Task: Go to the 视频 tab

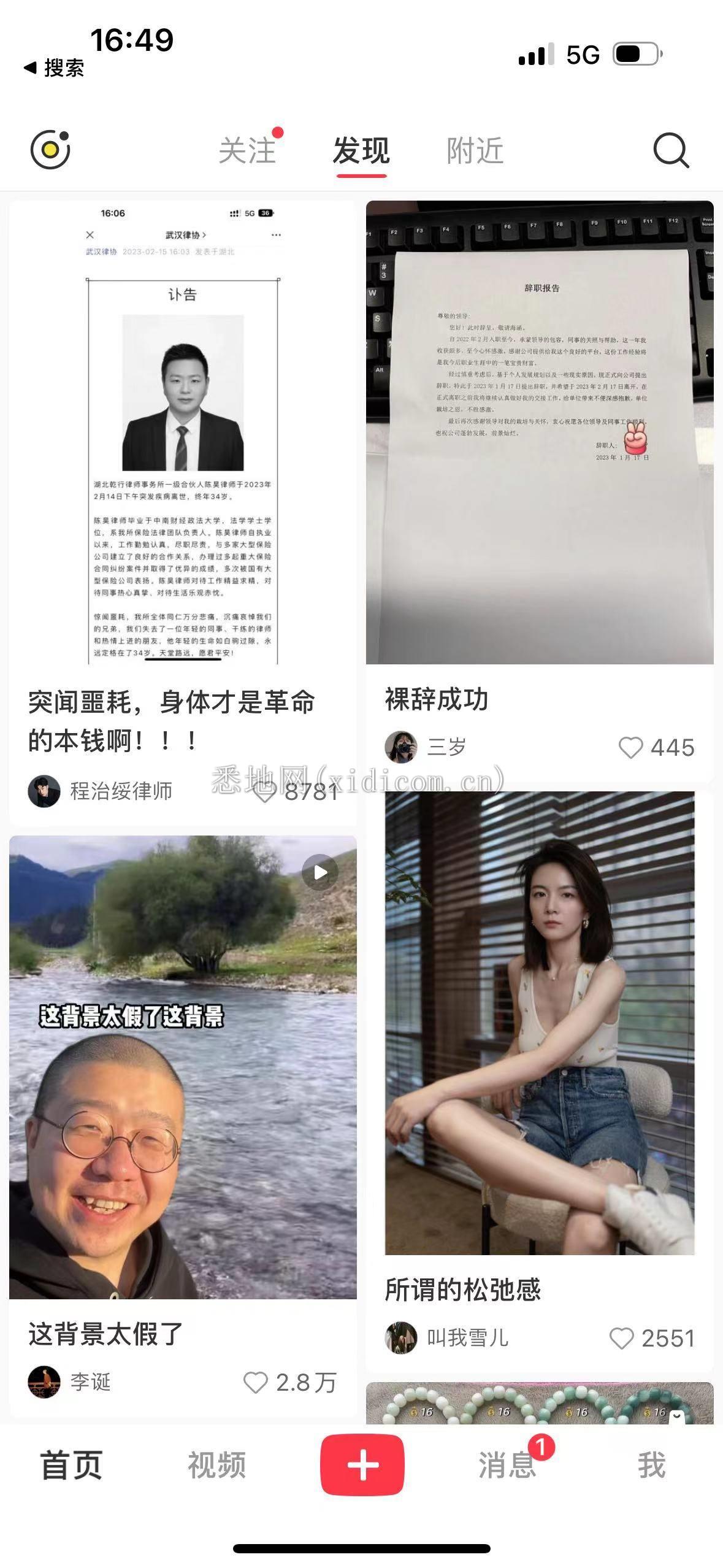Action: (216, 1466)
